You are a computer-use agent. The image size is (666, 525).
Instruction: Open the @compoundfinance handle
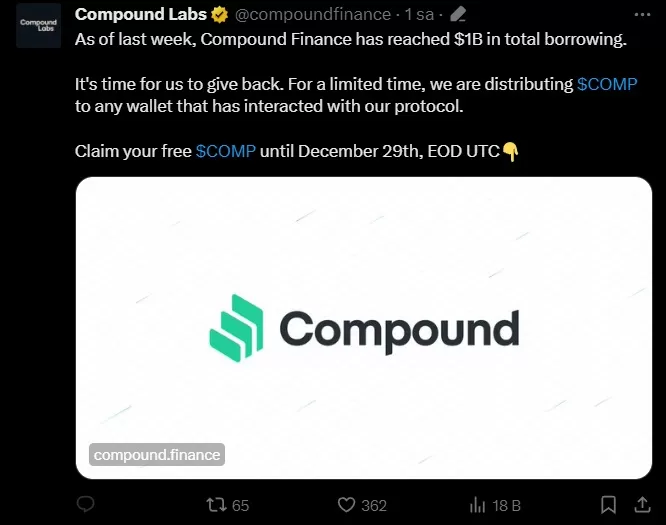(313, 15)
